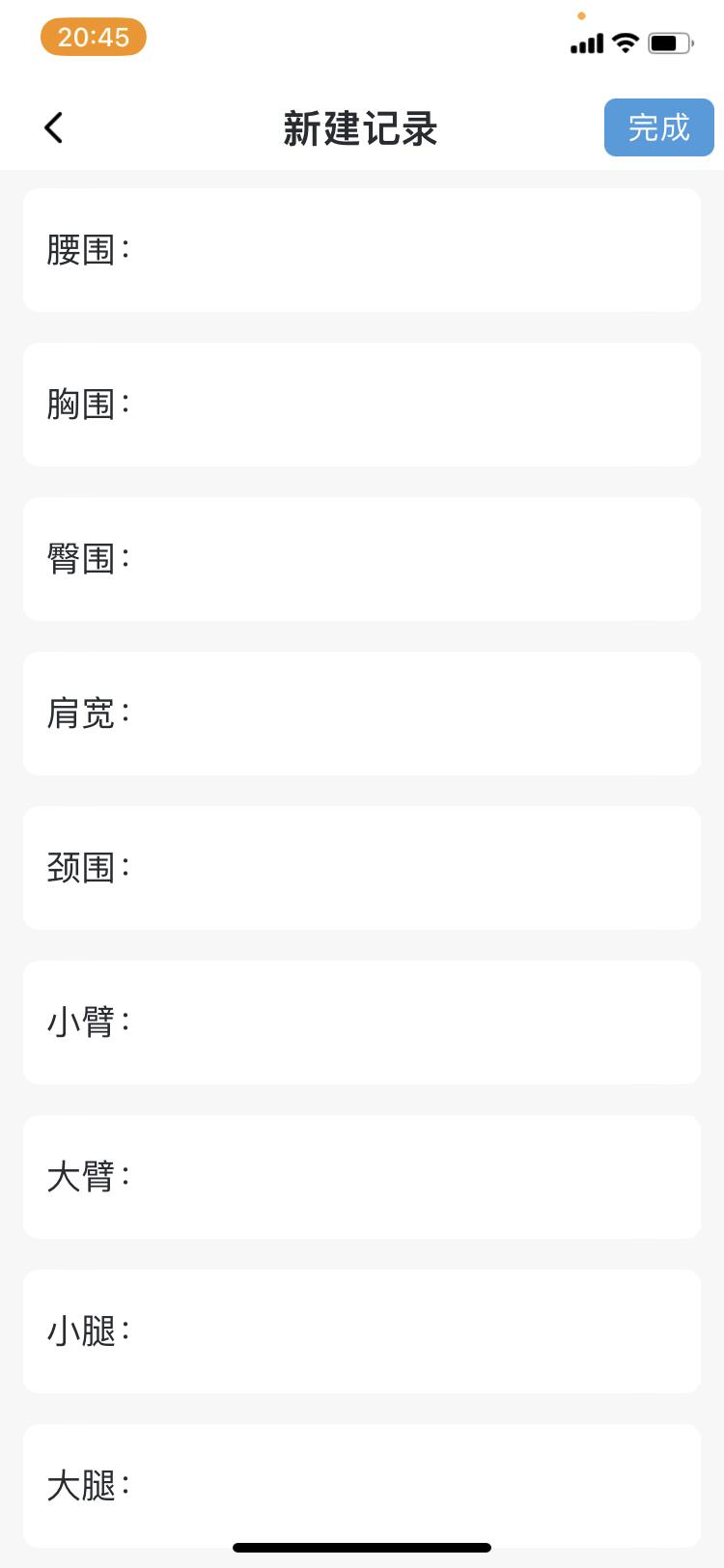Tap the 大腿 input field
Screen dimensions: 724x1568
pos(405,1484)
